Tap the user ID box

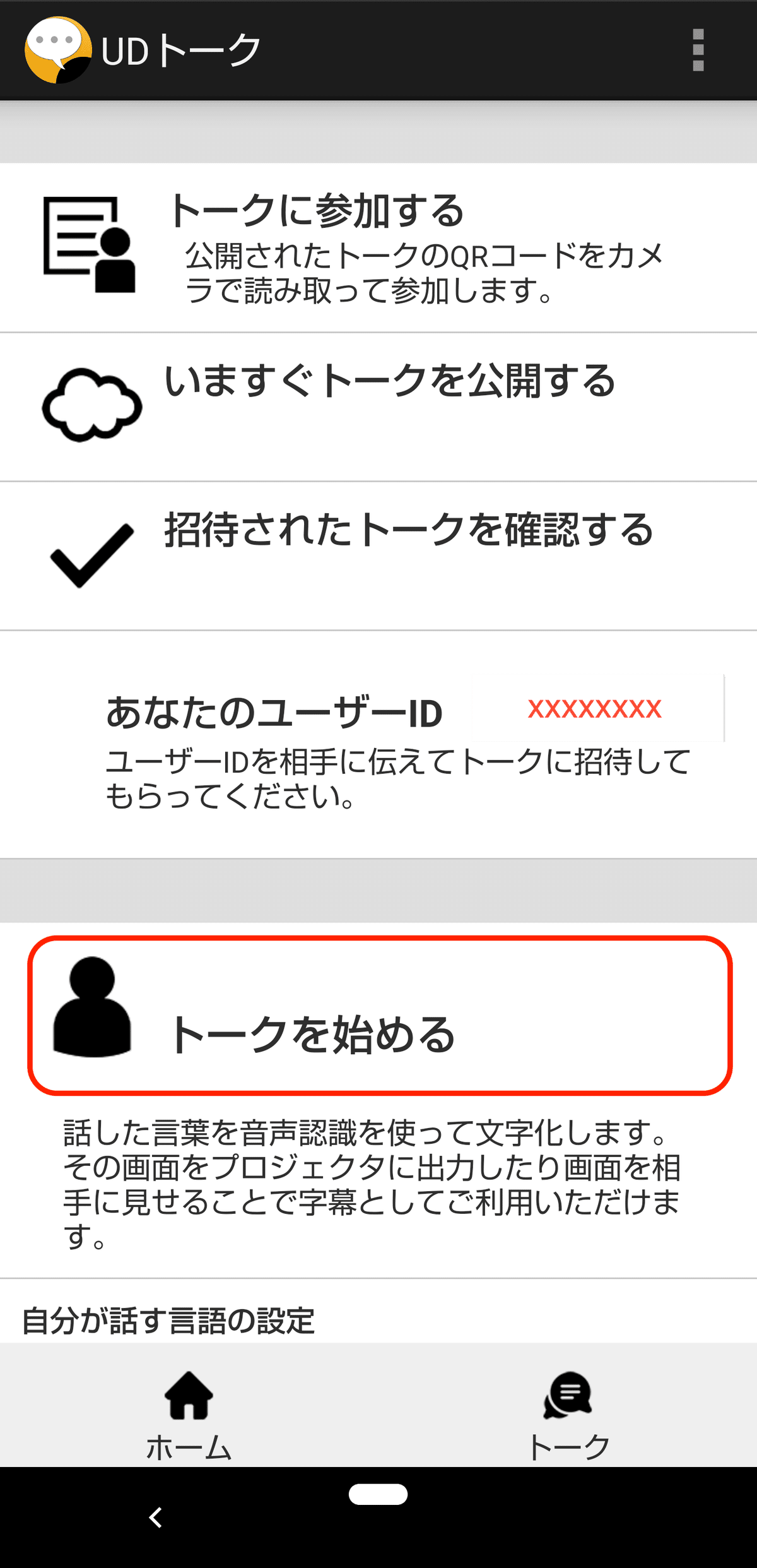pyautogui.click(x=597, y=708)
